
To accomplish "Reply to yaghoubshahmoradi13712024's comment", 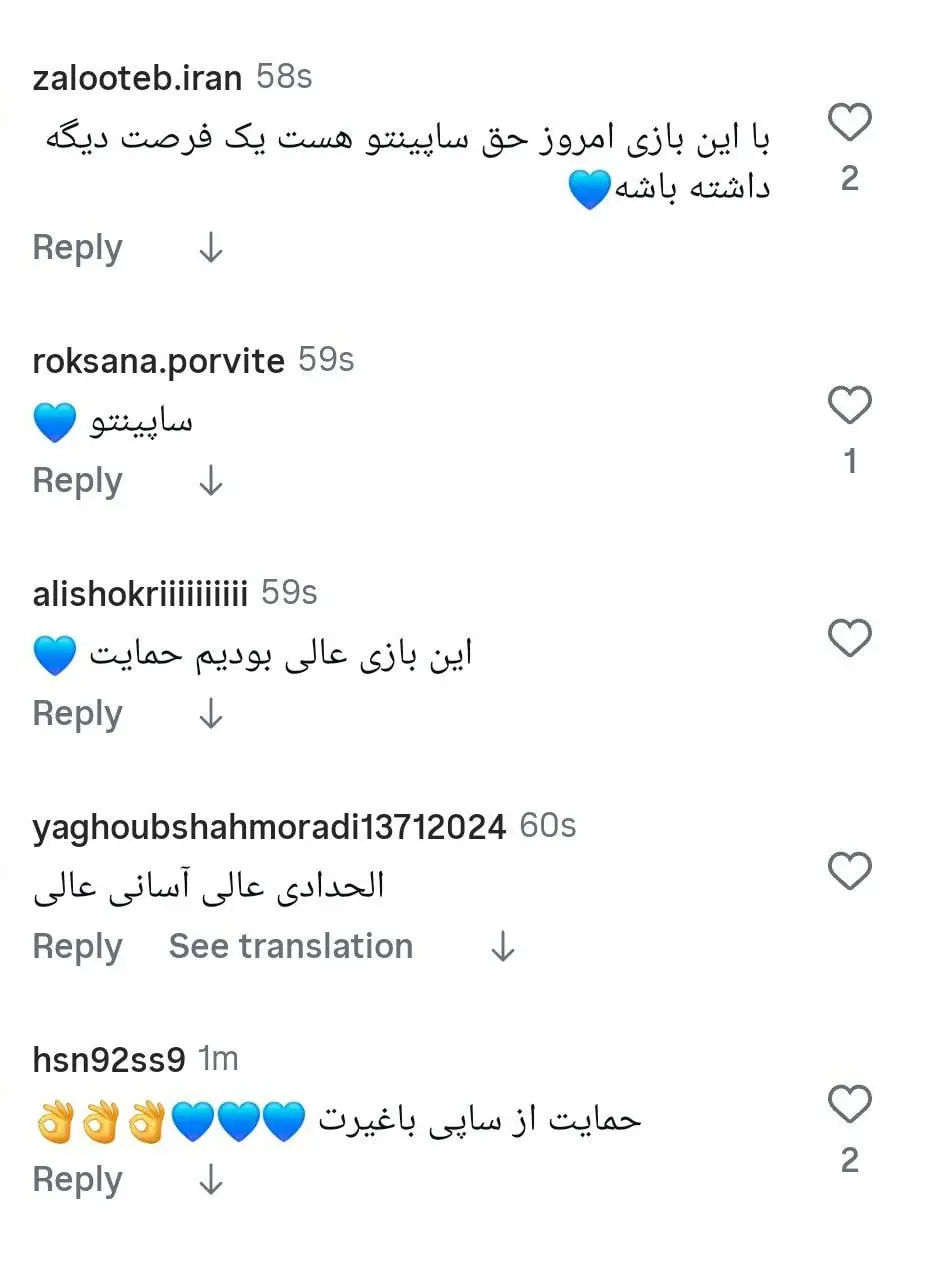I will [77, 947].
